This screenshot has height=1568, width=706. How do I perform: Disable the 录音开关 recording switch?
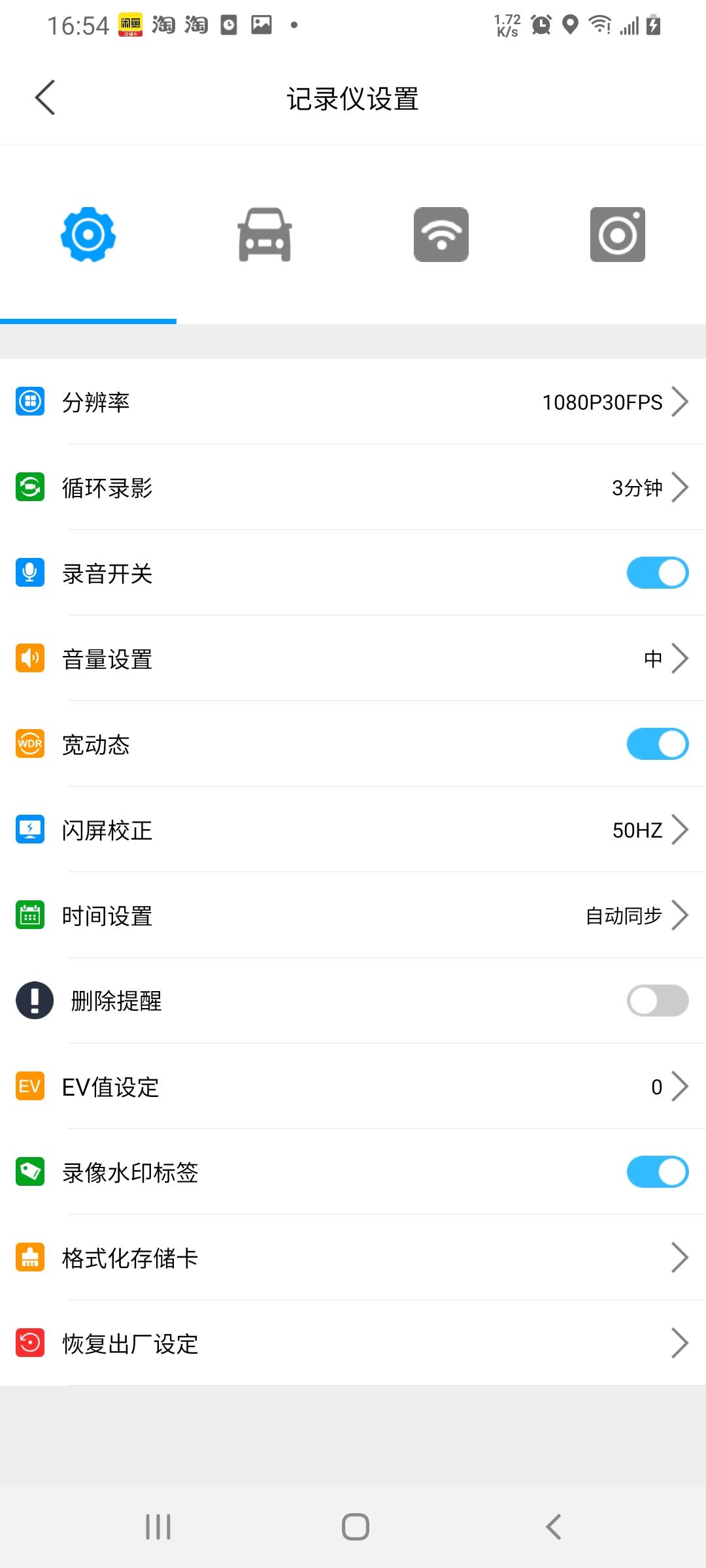[657, 573]
